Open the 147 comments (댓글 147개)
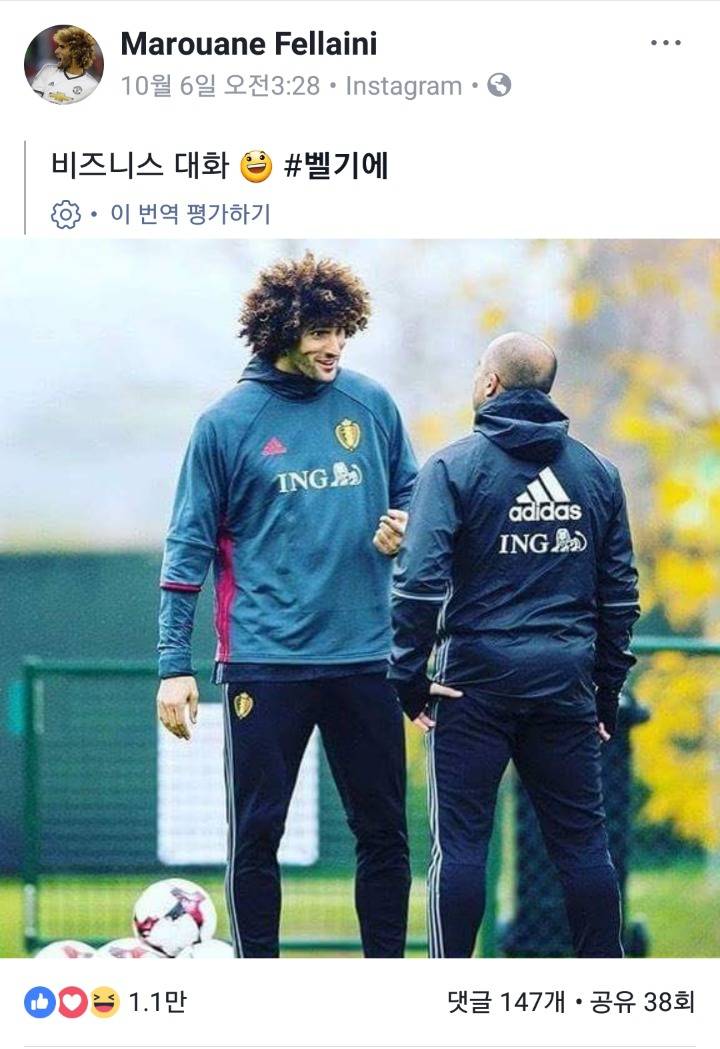This screenshot has width=720, height=1049. pos(507,1001)
